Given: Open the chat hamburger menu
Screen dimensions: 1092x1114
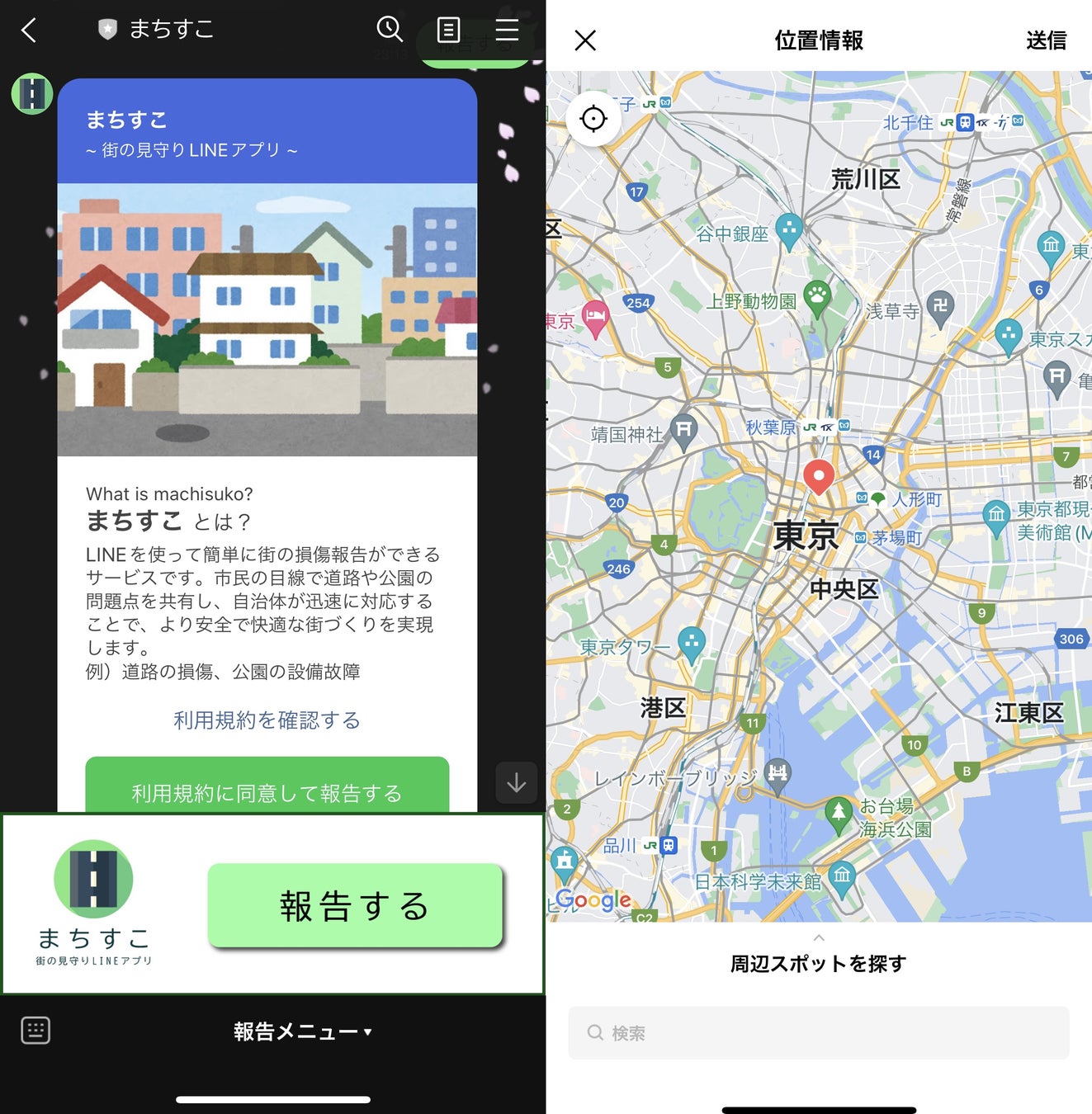Looking at the screenshot, I should tap(507, 30).
